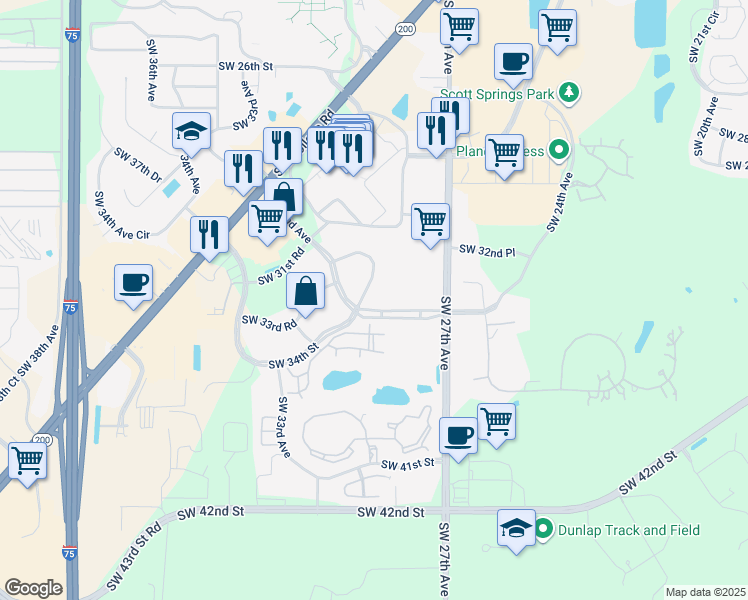748x600 pixels.
Task: Open the coffee shop marker near SW 41st St
Action: [458, 435]
